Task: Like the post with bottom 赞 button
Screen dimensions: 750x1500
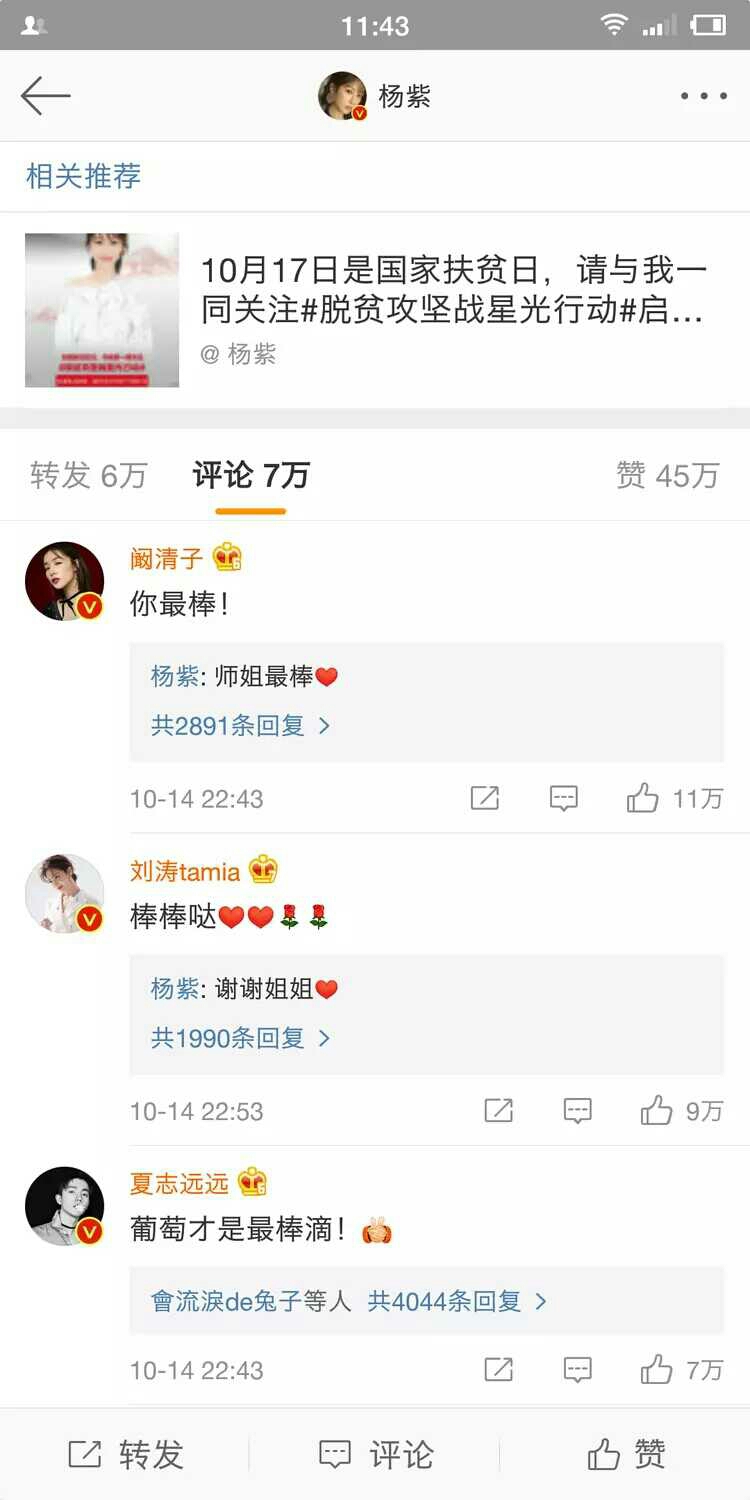Action: (625, 1454)
